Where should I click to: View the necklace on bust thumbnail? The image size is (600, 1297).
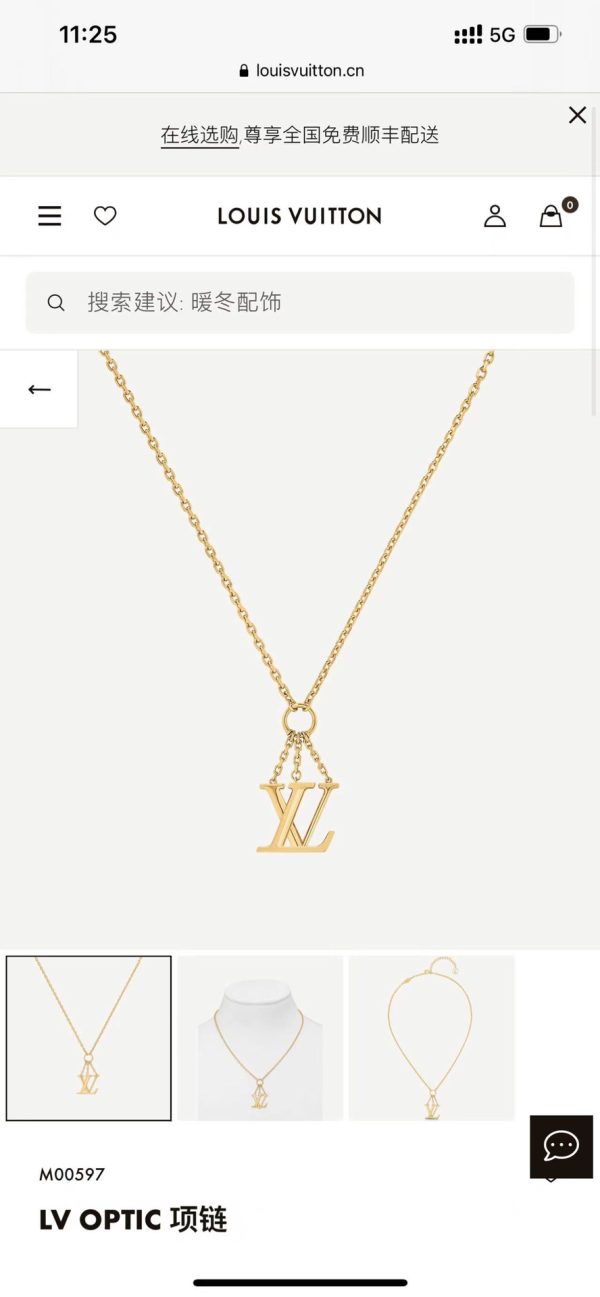[260, 1038]
